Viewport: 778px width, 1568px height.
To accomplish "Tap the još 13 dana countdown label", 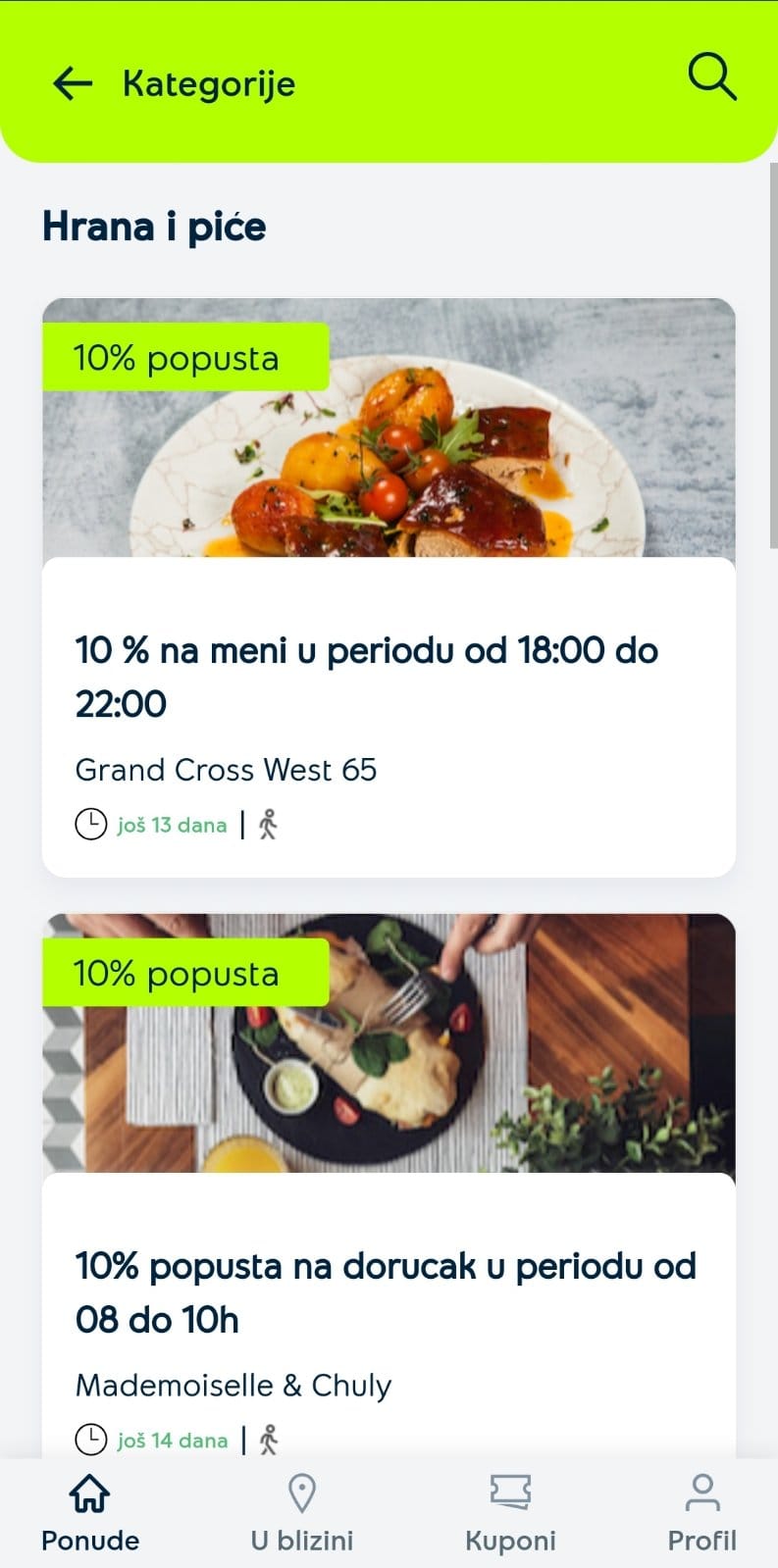I will pos(173,825).
